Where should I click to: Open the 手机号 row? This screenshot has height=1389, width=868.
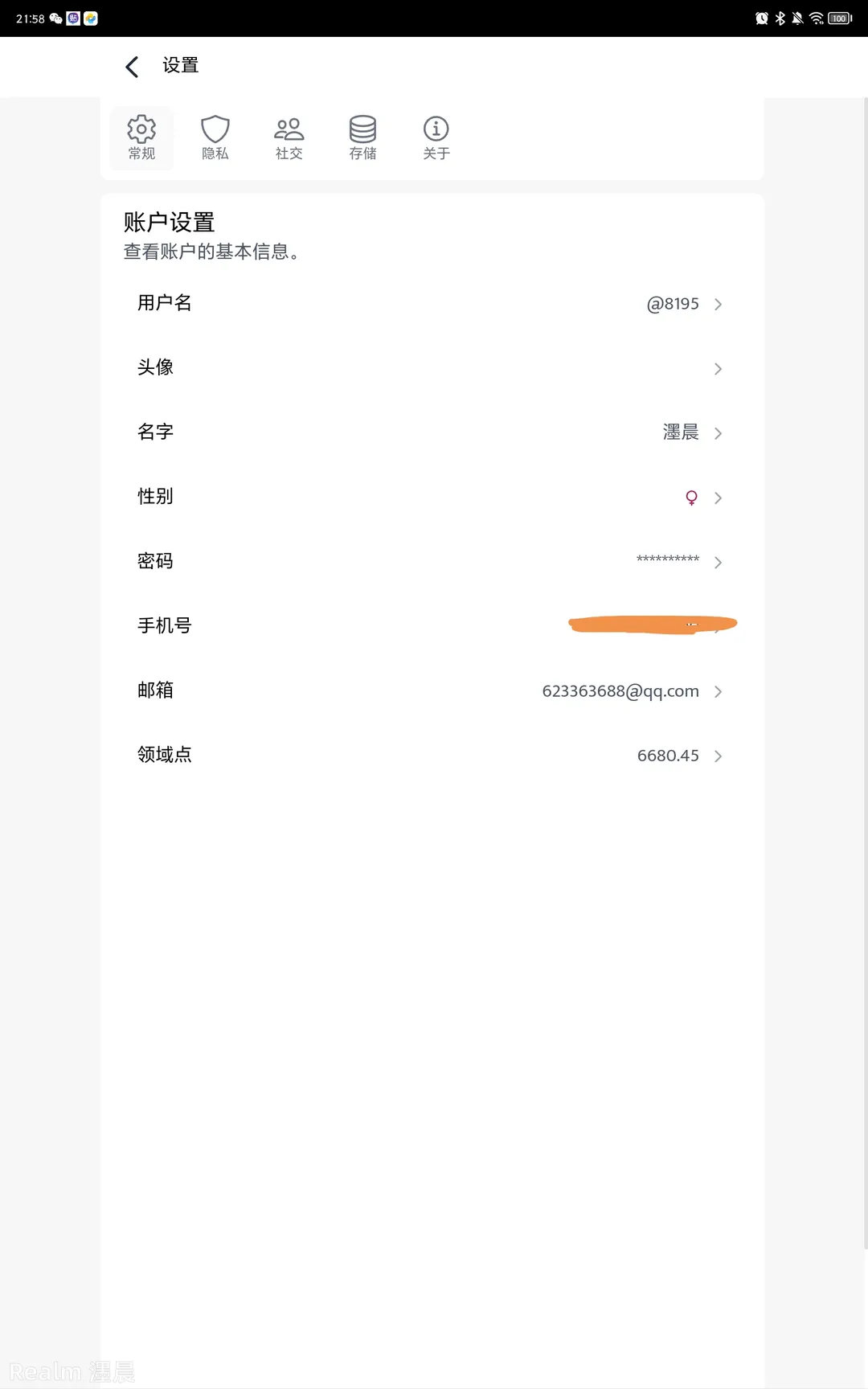pyautogui.click(x=432, y=626)
